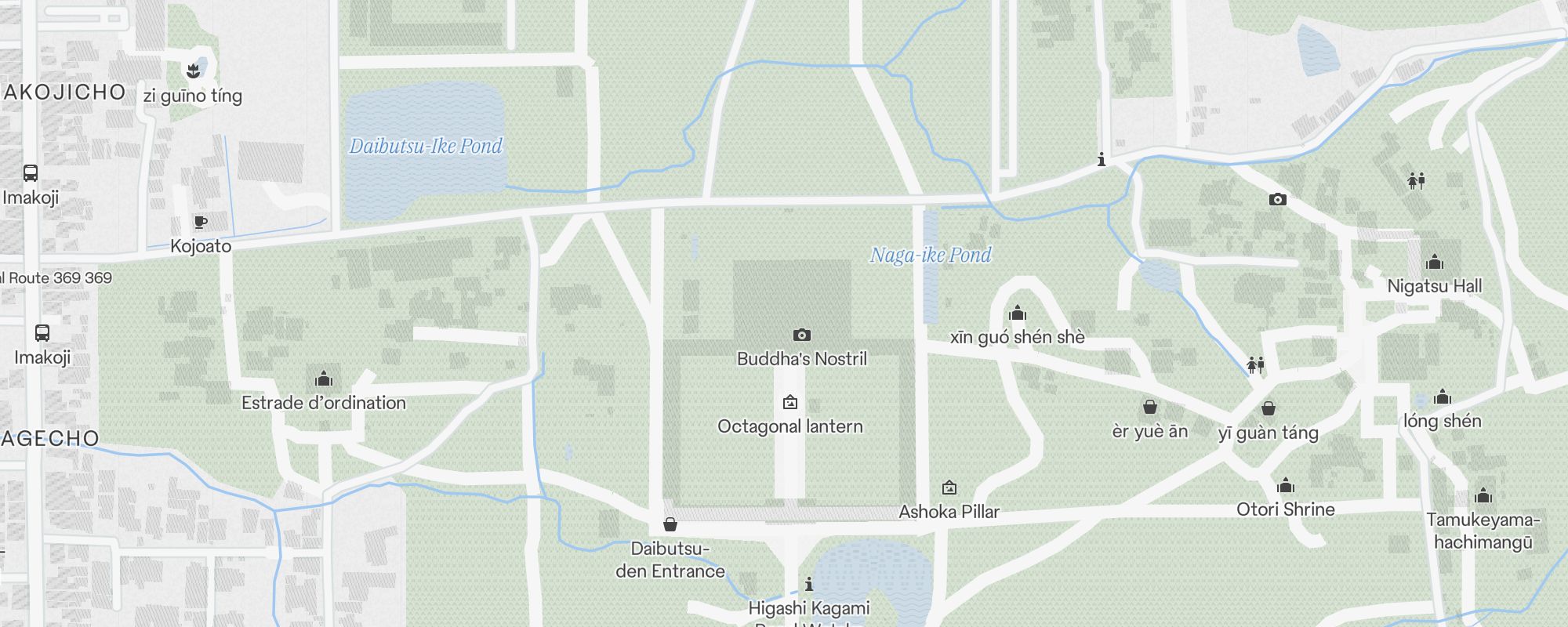Image resolution: width=1568 pixels, height=627 pixels.
Task: Open the Nigatsu Hall marker
Action: coord(1434,263)
